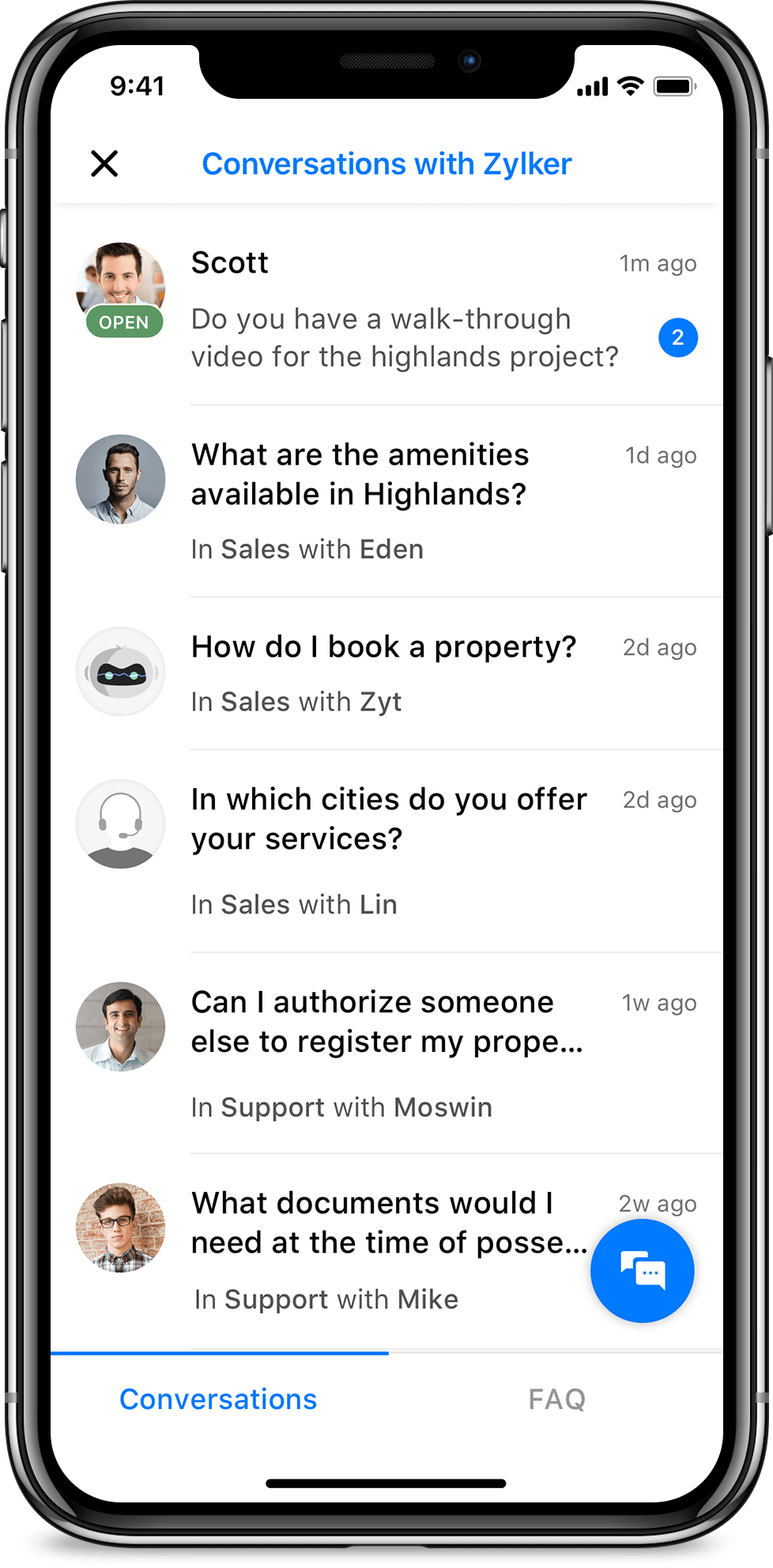Screen dimensions: 773x1568
Task: Switch to the FAQ tab
Action: [x=556, y=1399]
